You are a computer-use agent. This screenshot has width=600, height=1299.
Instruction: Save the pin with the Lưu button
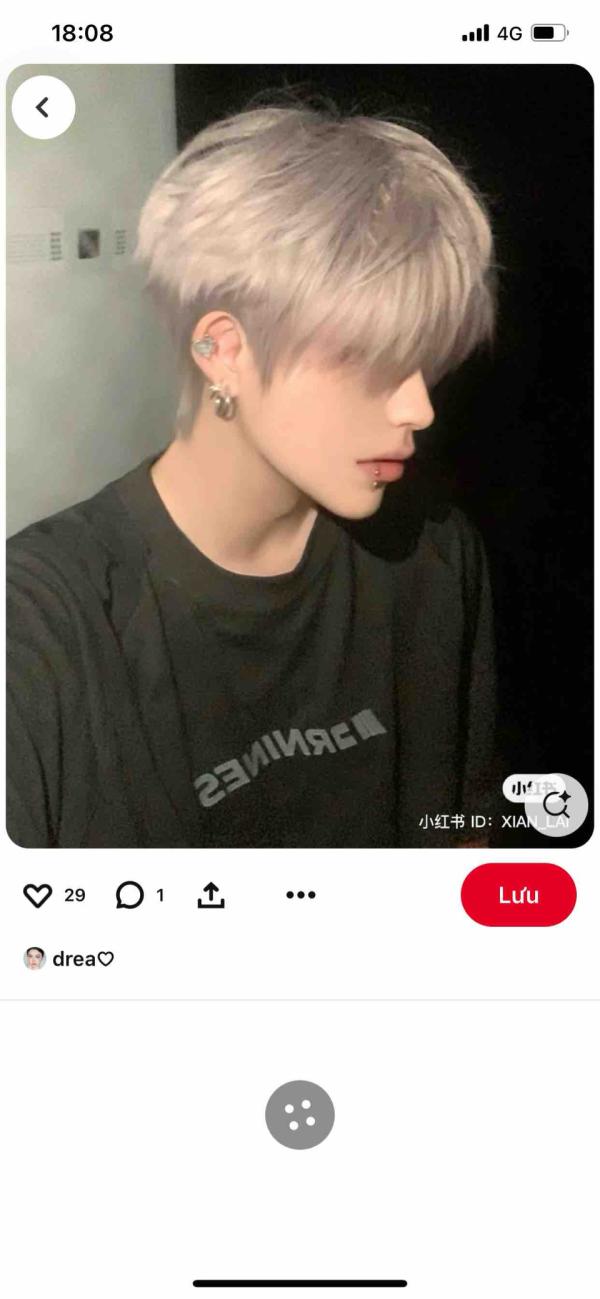(x=518, y=895)
